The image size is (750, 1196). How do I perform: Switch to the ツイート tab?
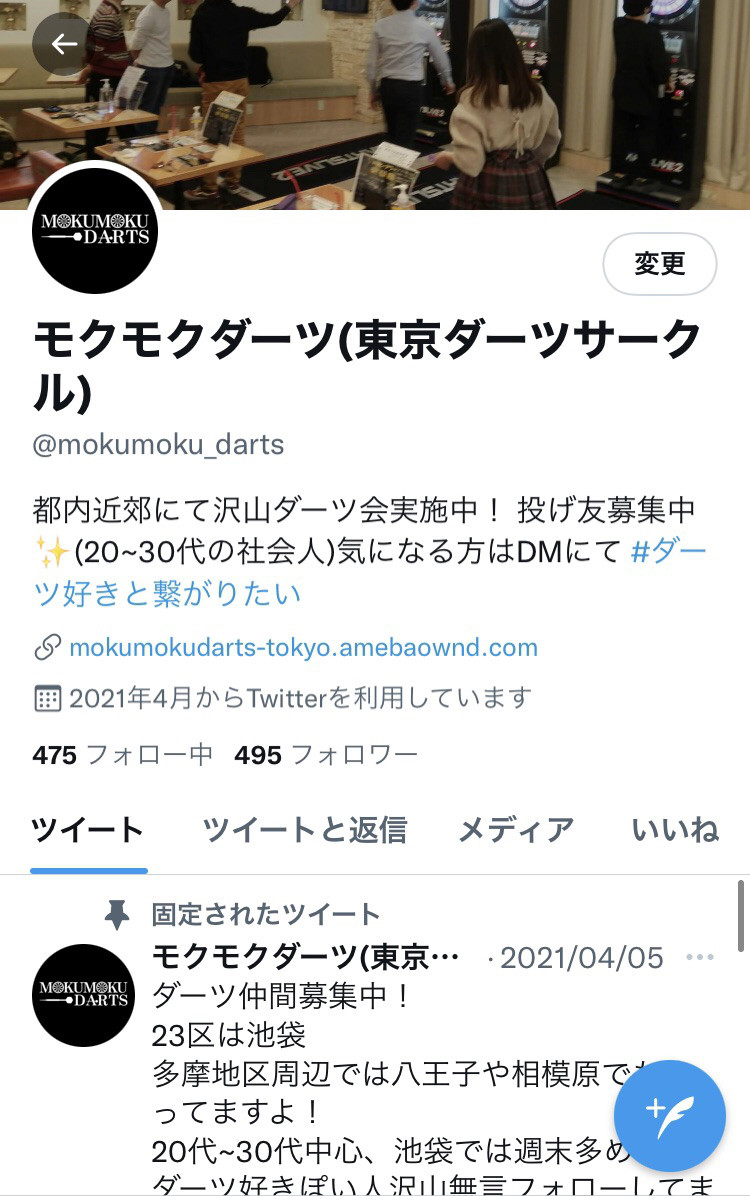point(88,829)
